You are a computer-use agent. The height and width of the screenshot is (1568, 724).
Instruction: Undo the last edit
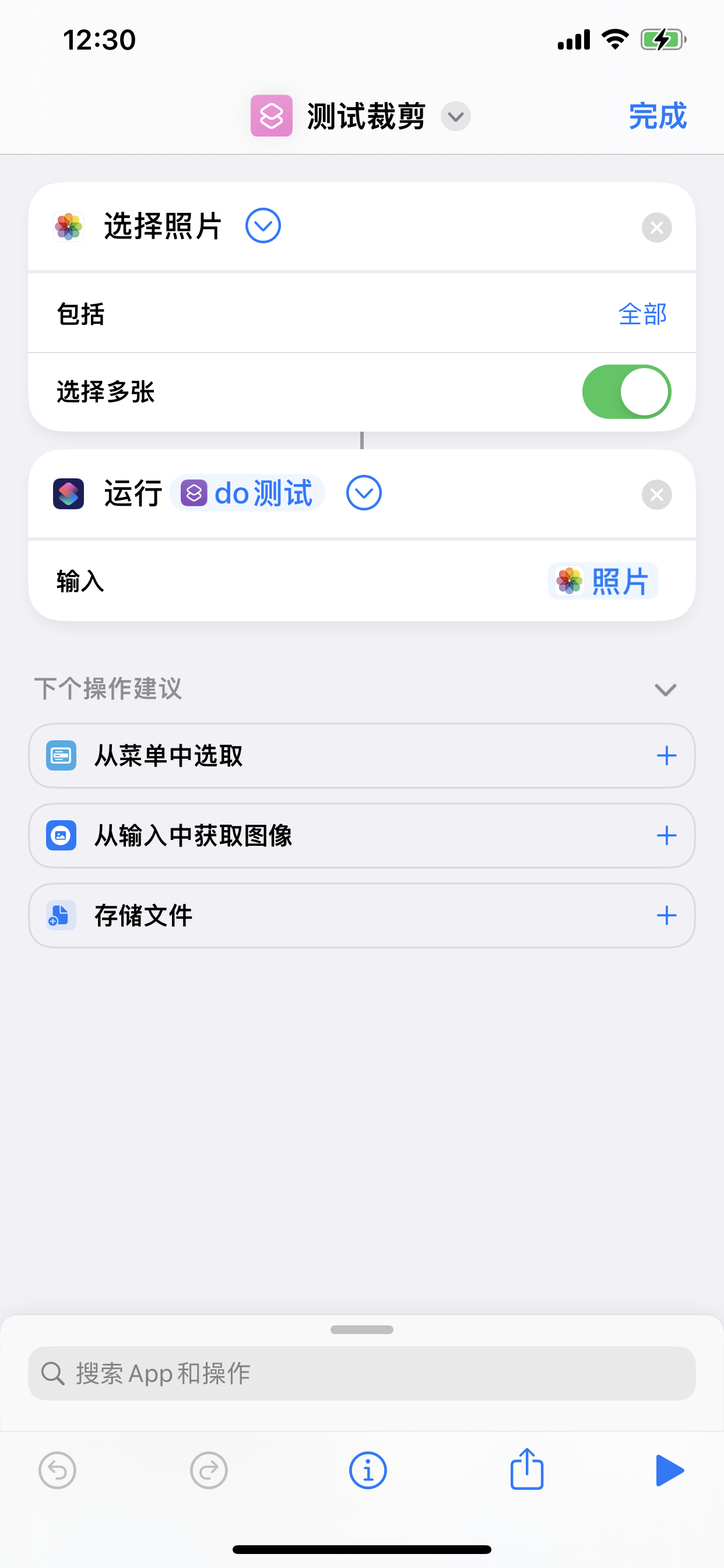(x=57, y=1471)
